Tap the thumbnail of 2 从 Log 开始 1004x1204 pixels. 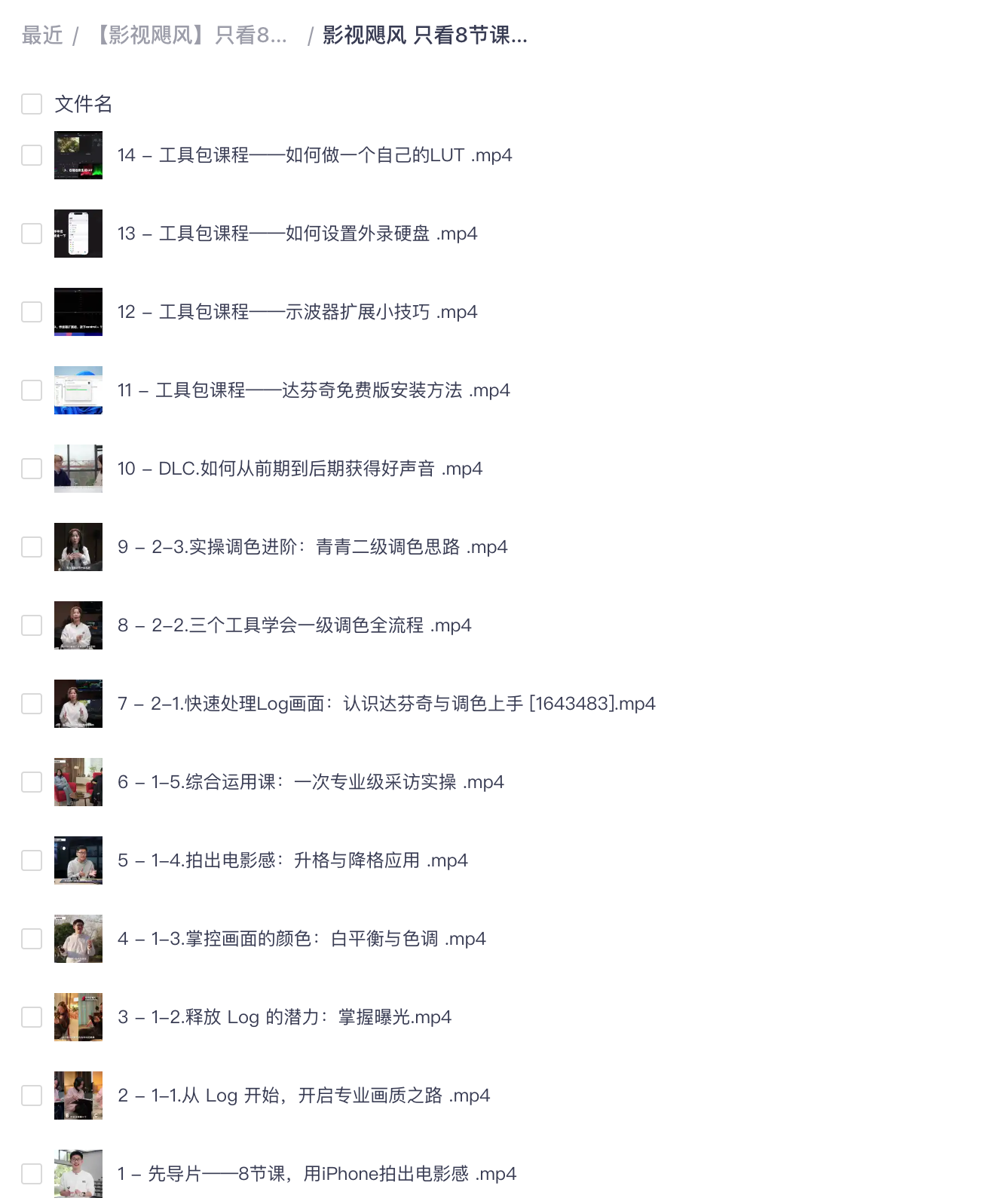(78, 1096)
